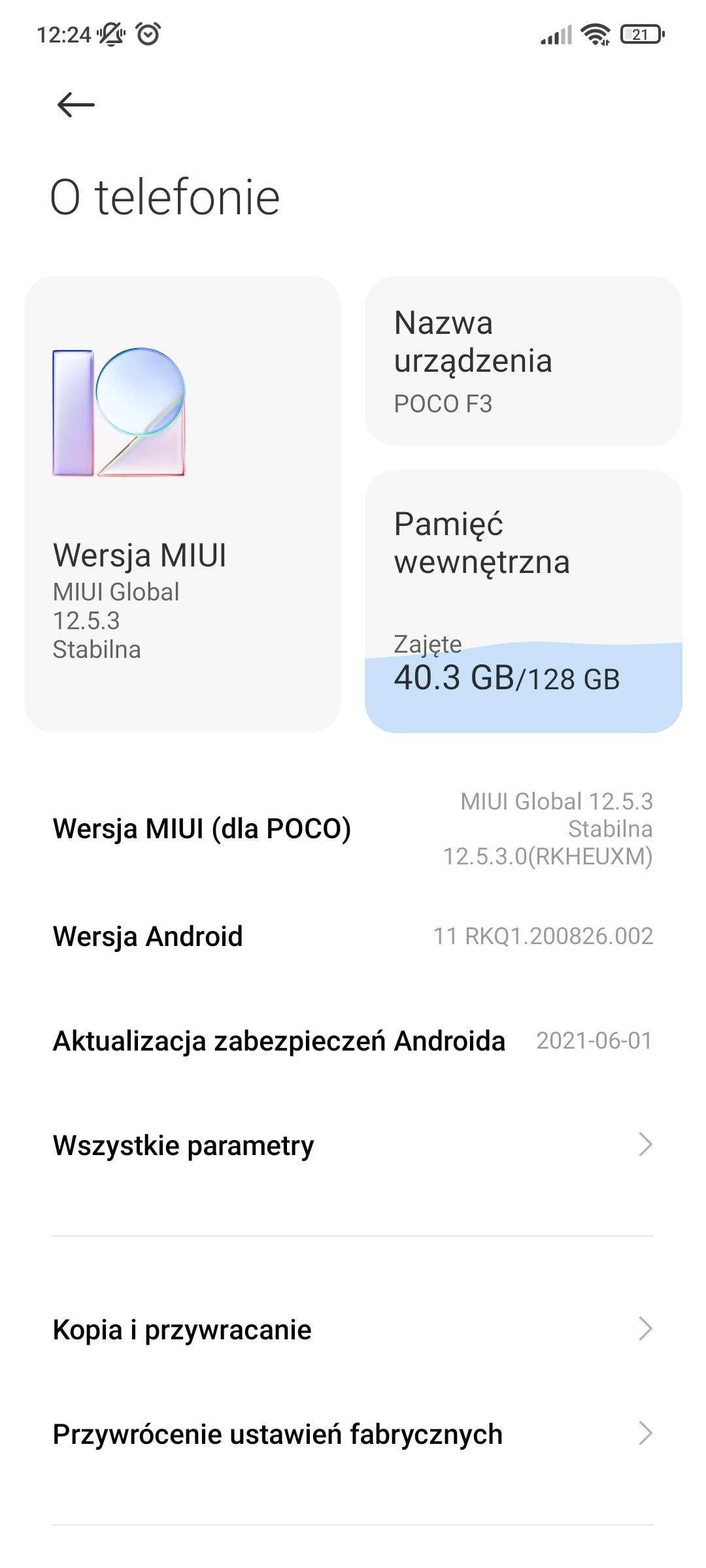Open Nazwa urządzenia card
Viewport: 706px width, 1568px height.
click(x=523, y=361)
